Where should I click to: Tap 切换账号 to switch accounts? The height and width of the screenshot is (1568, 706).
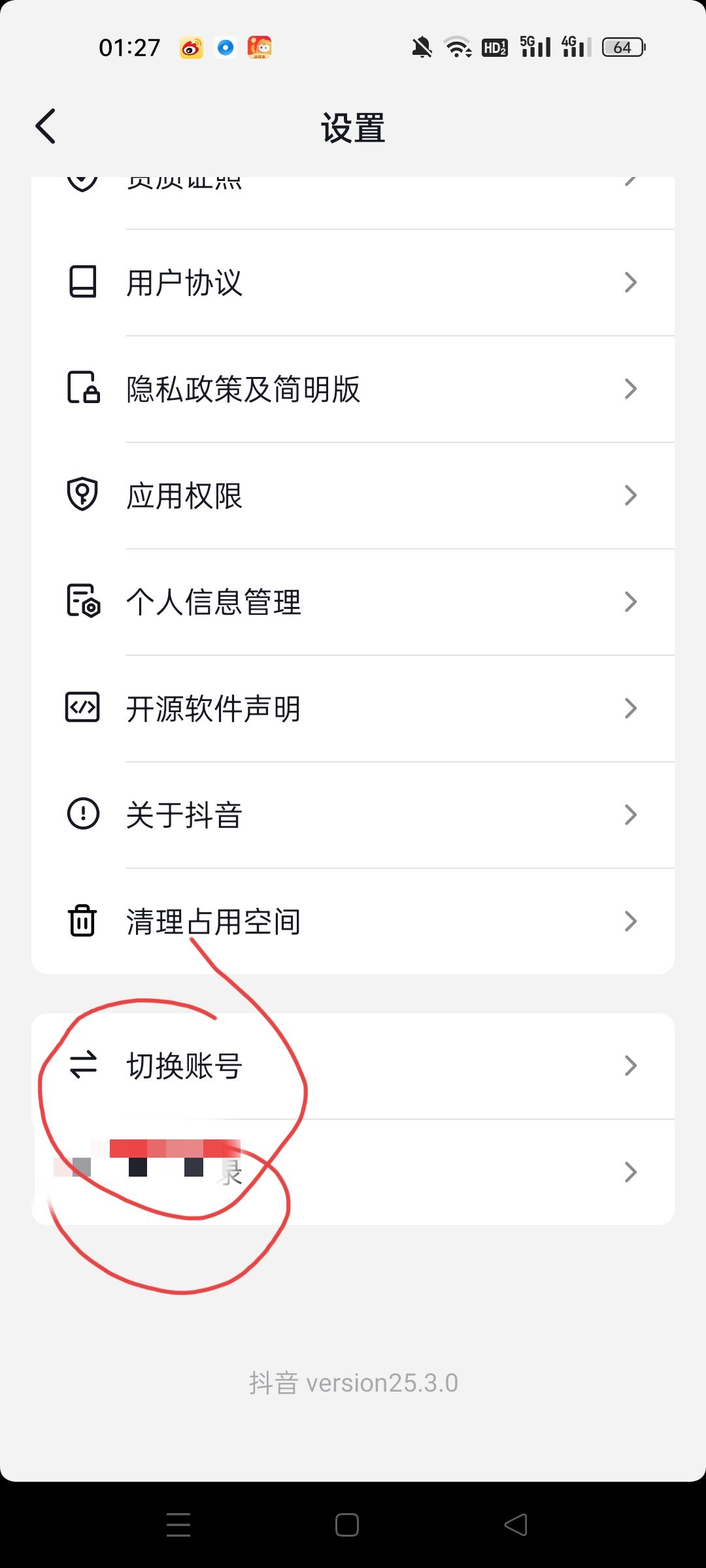[353, 1066]
